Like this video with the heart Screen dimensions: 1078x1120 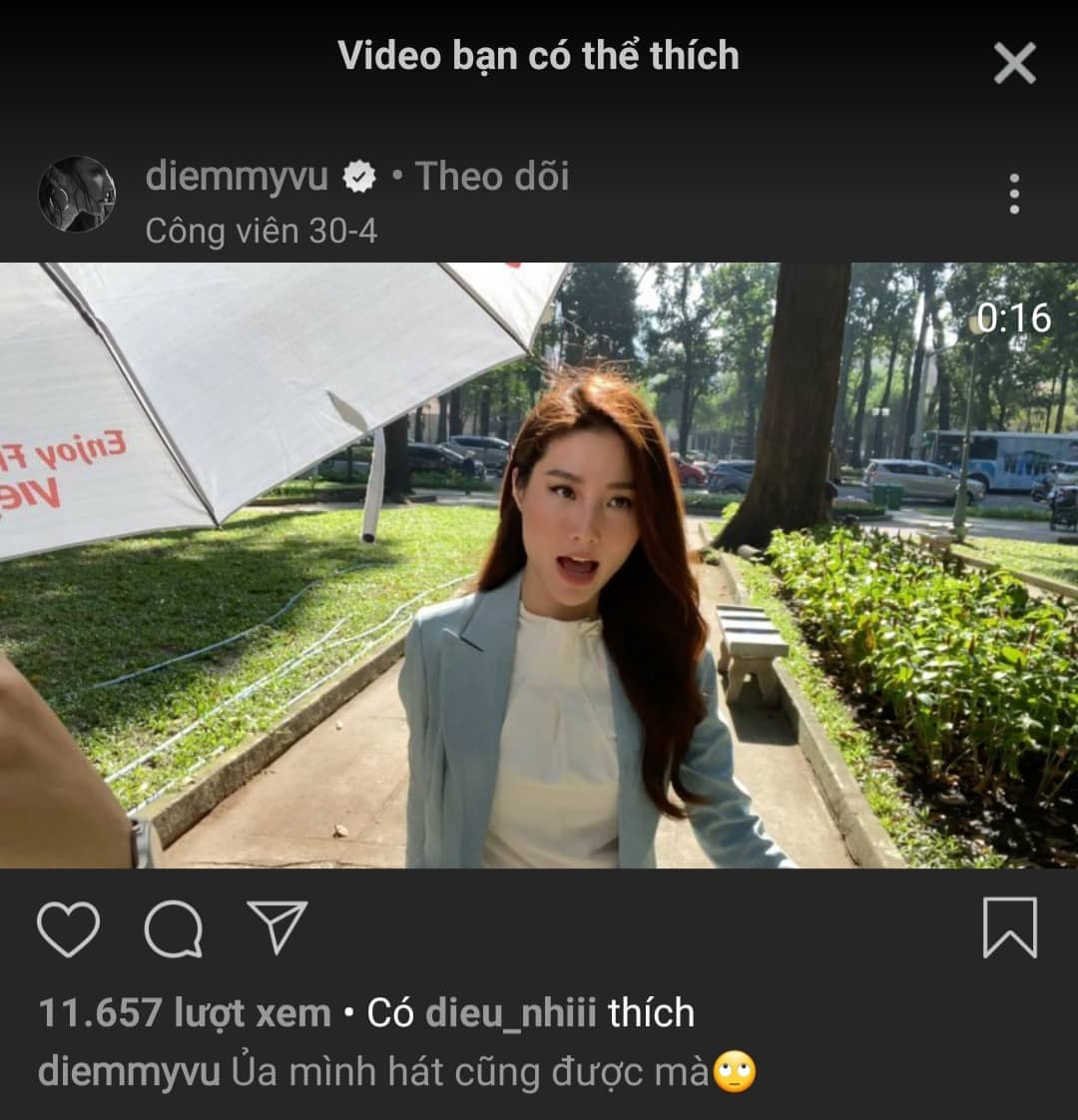(x=69, y=928)
